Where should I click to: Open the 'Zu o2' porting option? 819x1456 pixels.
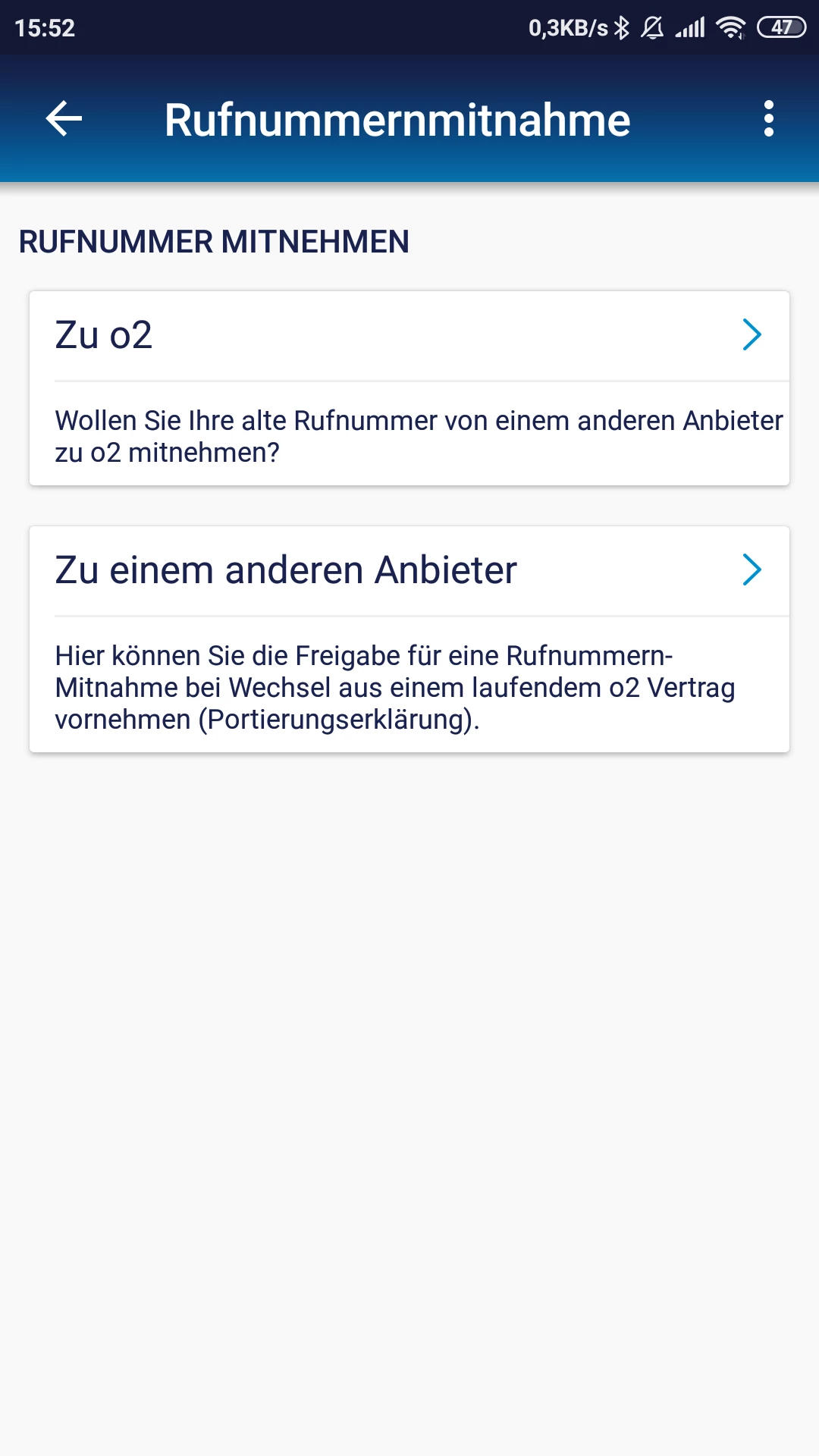(409, 336)
